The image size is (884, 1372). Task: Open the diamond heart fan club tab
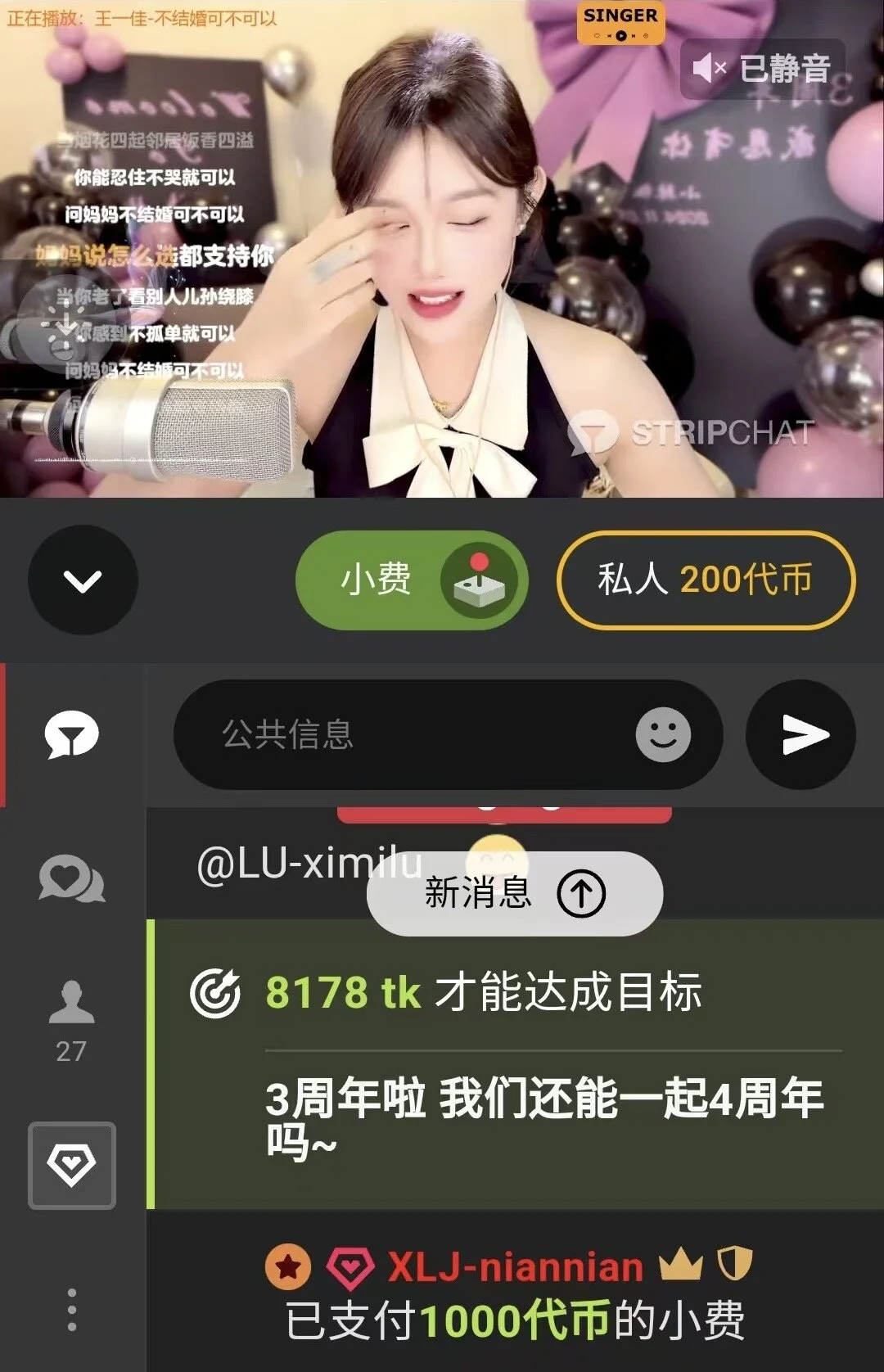(72, 1166)
